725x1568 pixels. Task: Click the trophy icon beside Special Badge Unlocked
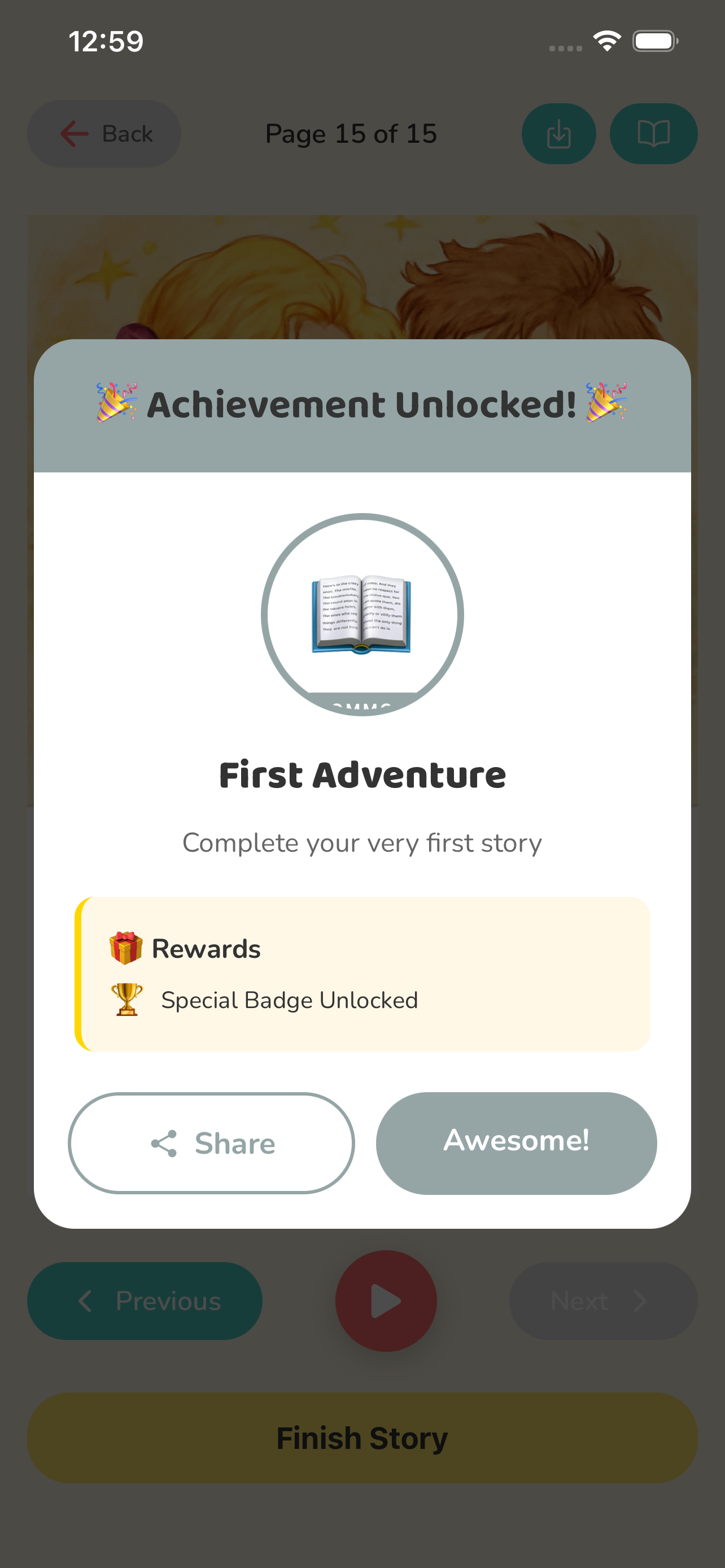click(x=126, y=1000)
